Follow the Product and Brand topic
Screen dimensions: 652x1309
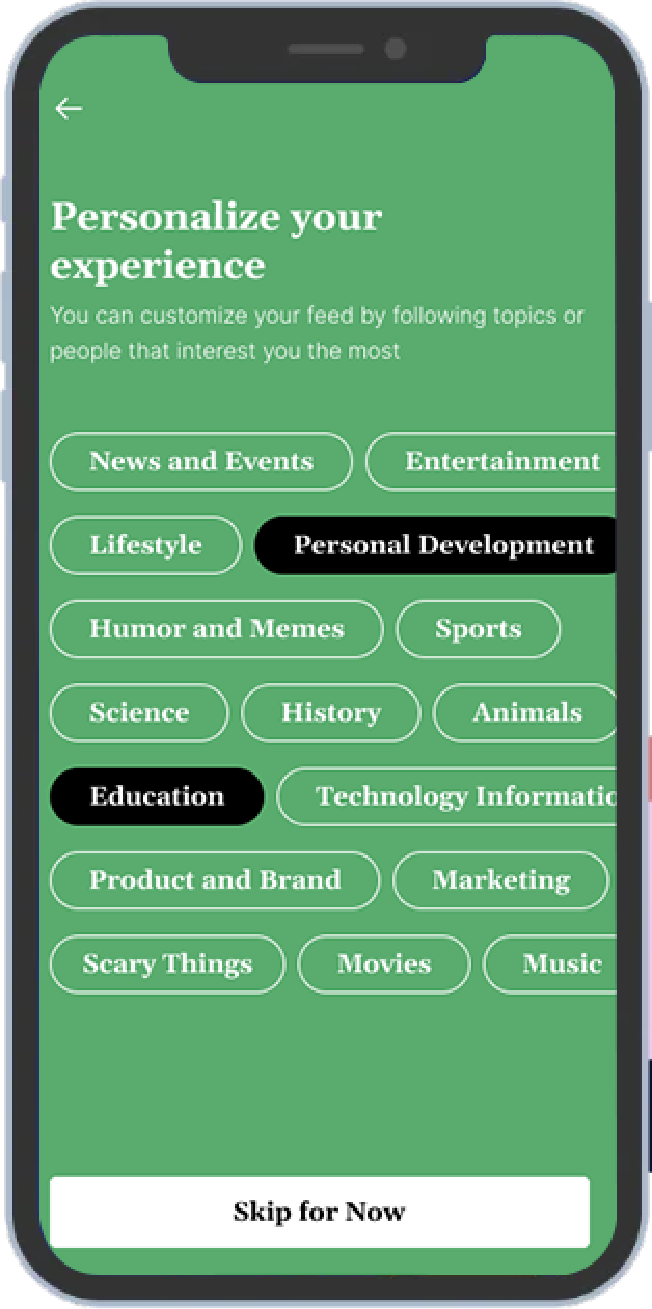pyautogui.click(x=215, y=880)
